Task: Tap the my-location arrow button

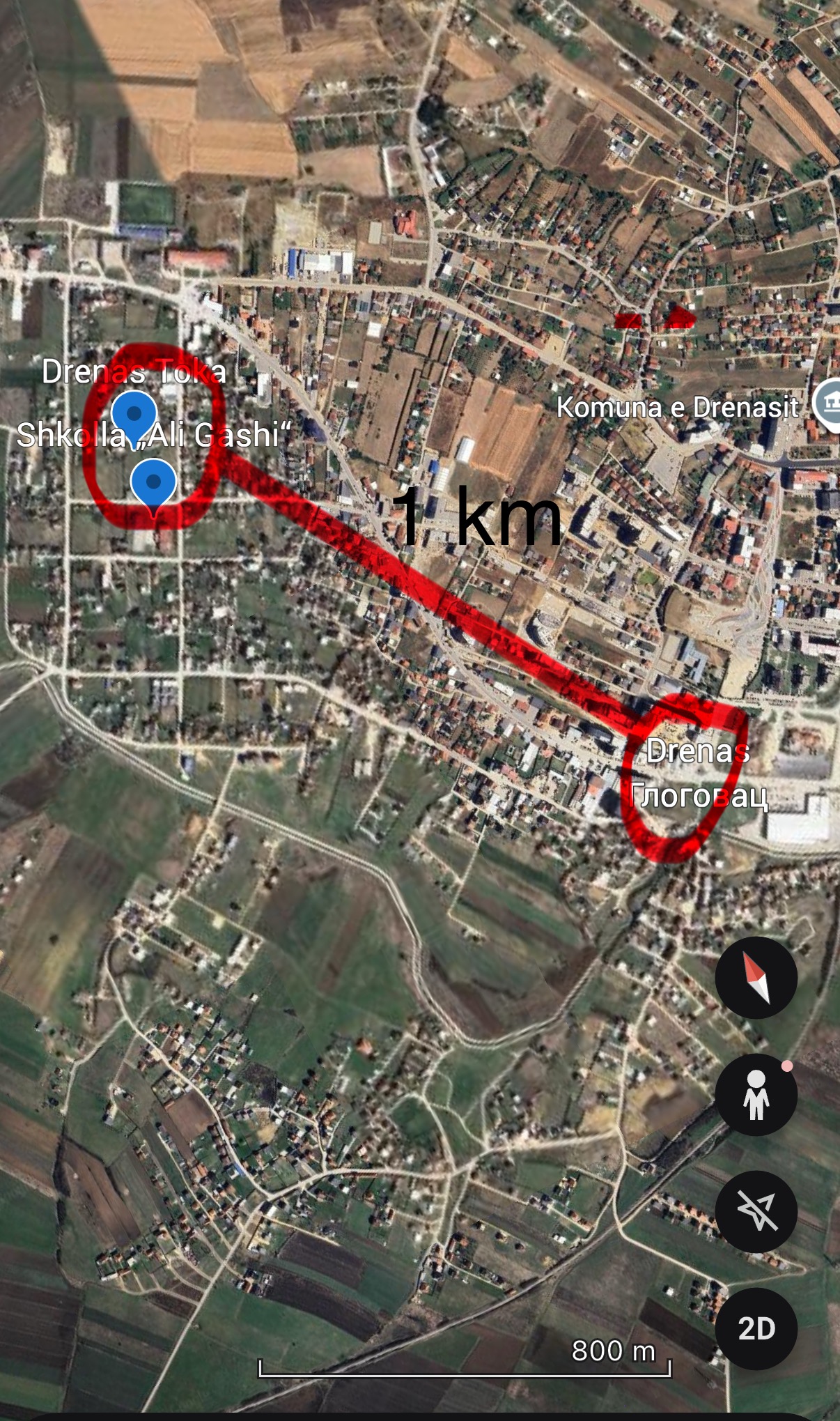Action: pos(756,1212)
